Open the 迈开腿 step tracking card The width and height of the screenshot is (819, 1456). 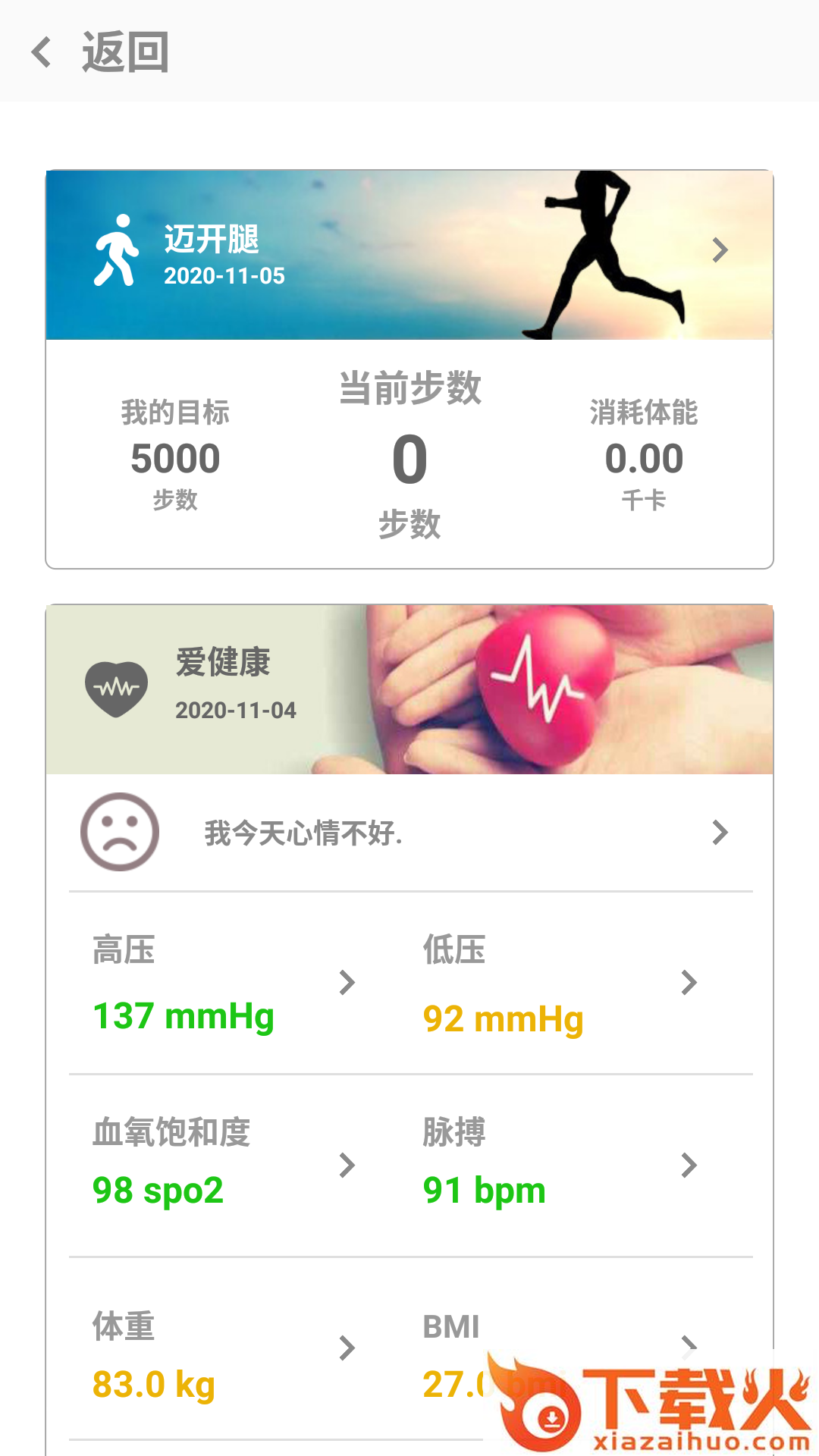[x=409, y=254]
